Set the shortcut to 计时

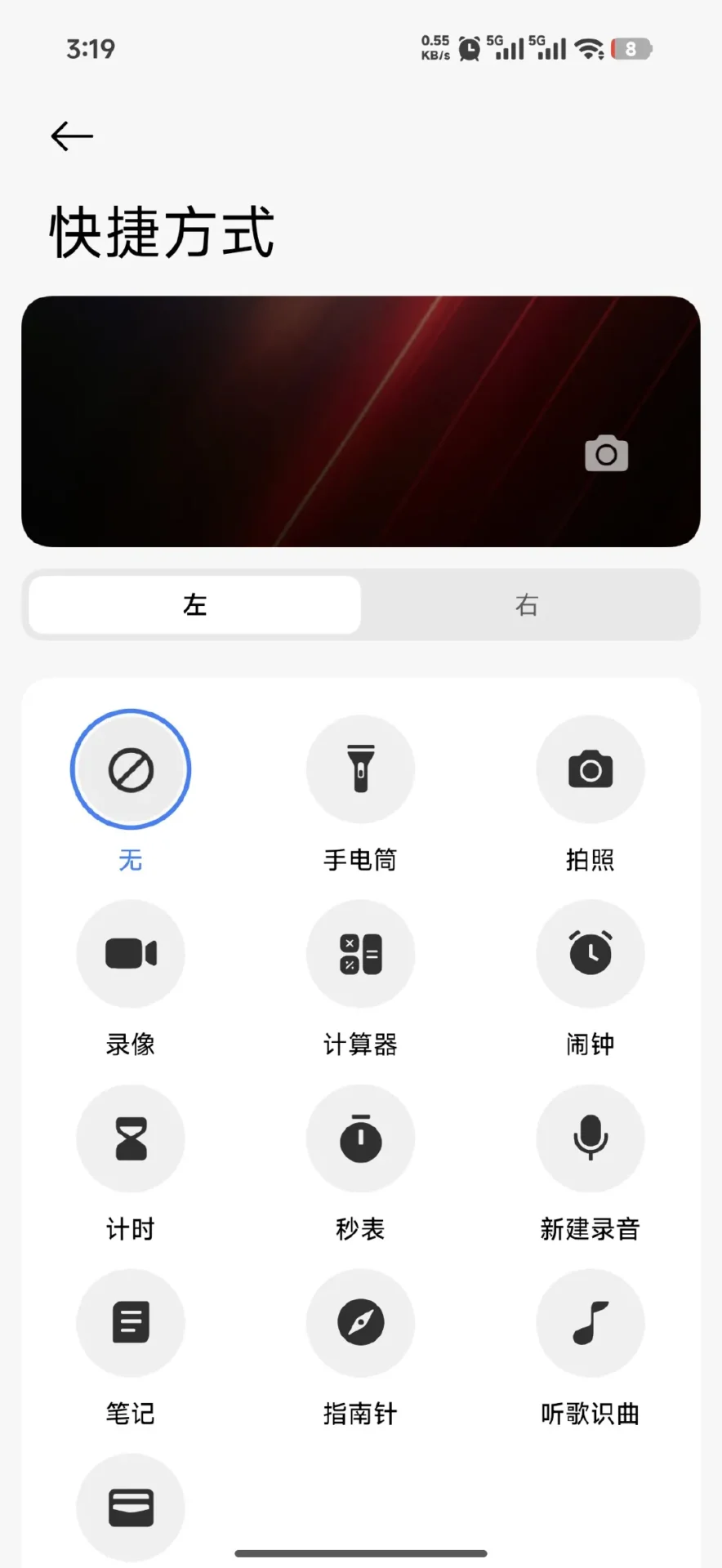pyautogui.click(x=131, y=1138)
